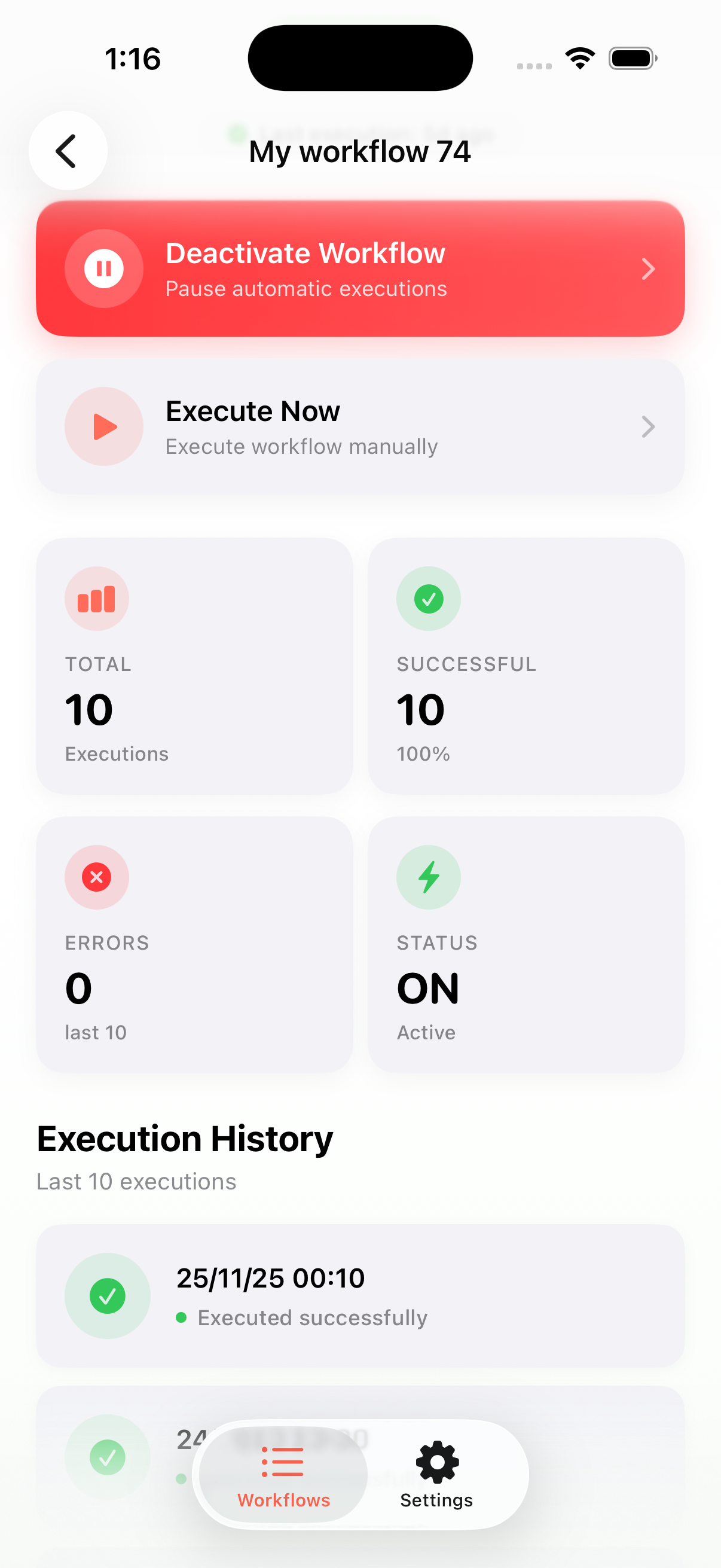Click the red error icon on Errors card
Viewport: 721px width, 1568px height.
point(97,877)
